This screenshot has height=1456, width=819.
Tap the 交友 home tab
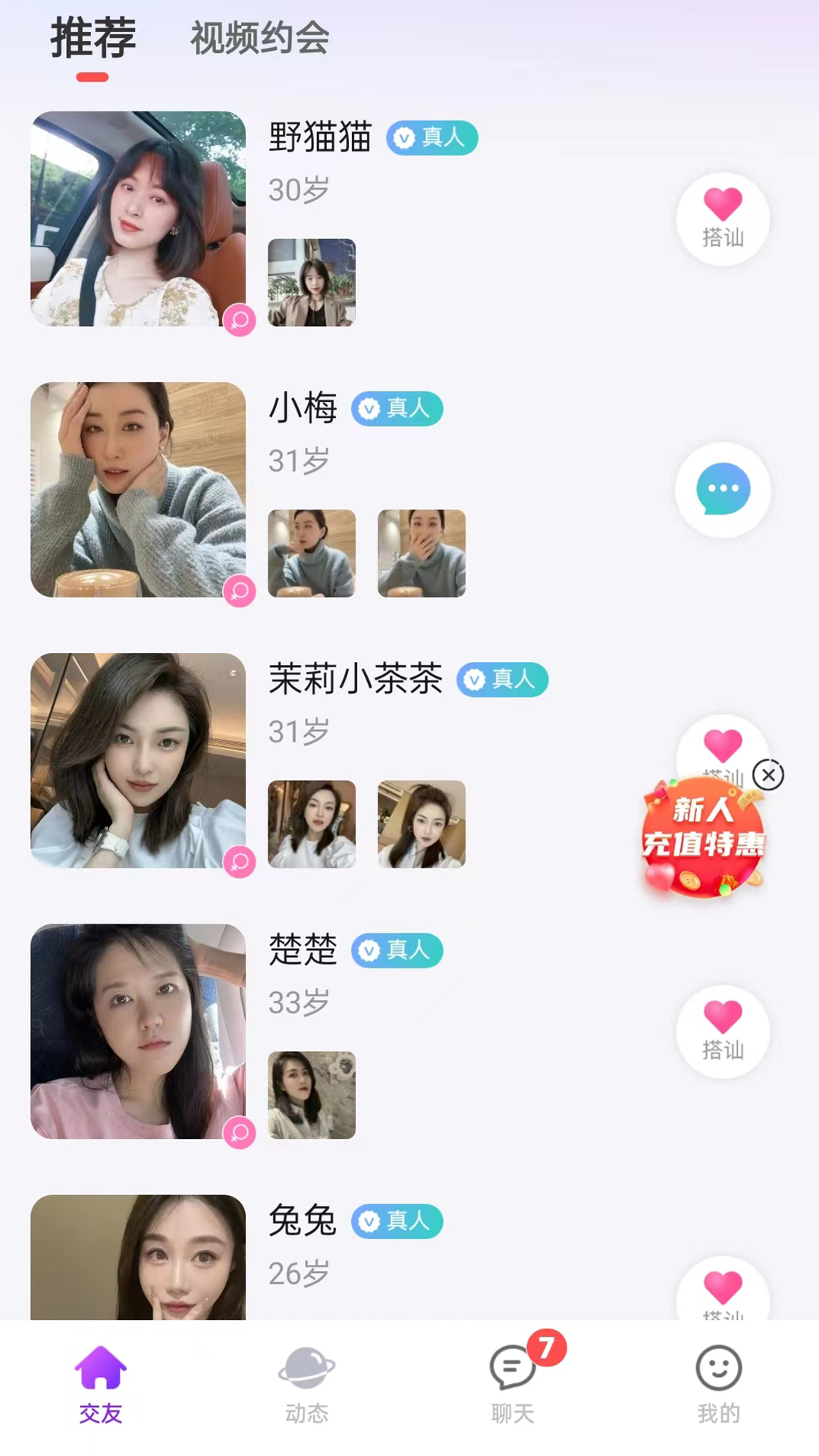coord(101,1385)
